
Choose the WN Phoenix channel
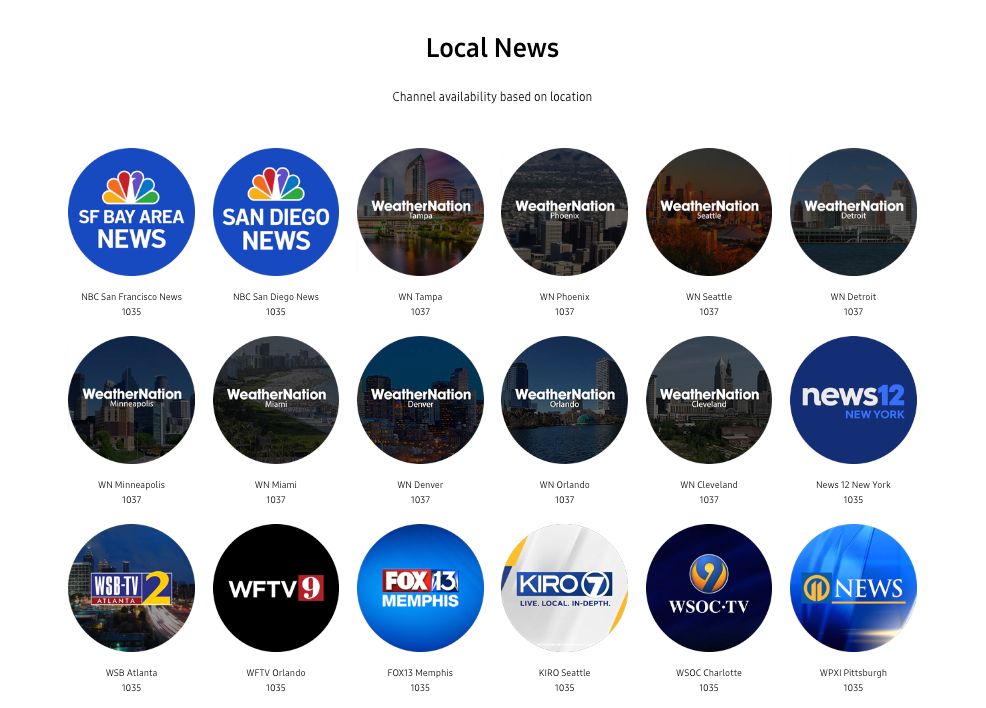tap(565, 212)
